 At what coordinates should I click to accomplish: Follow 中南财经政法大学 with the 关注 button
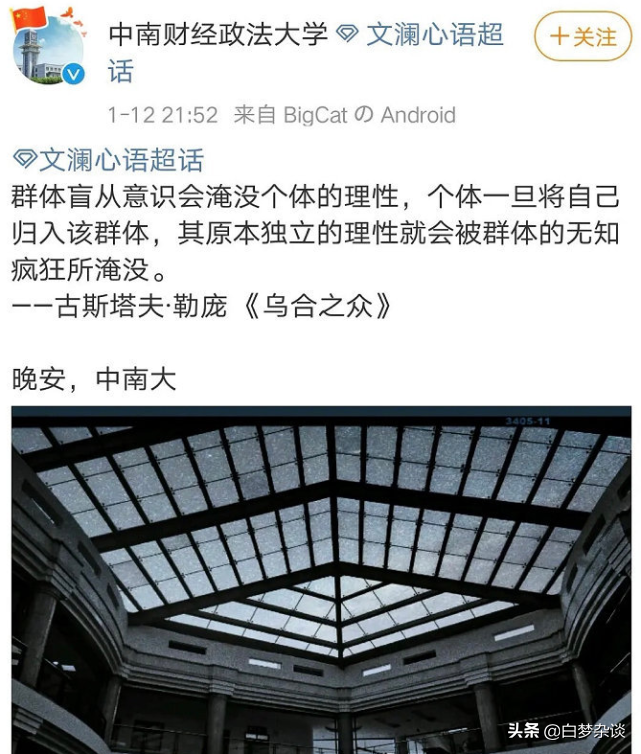coord(583,38)
